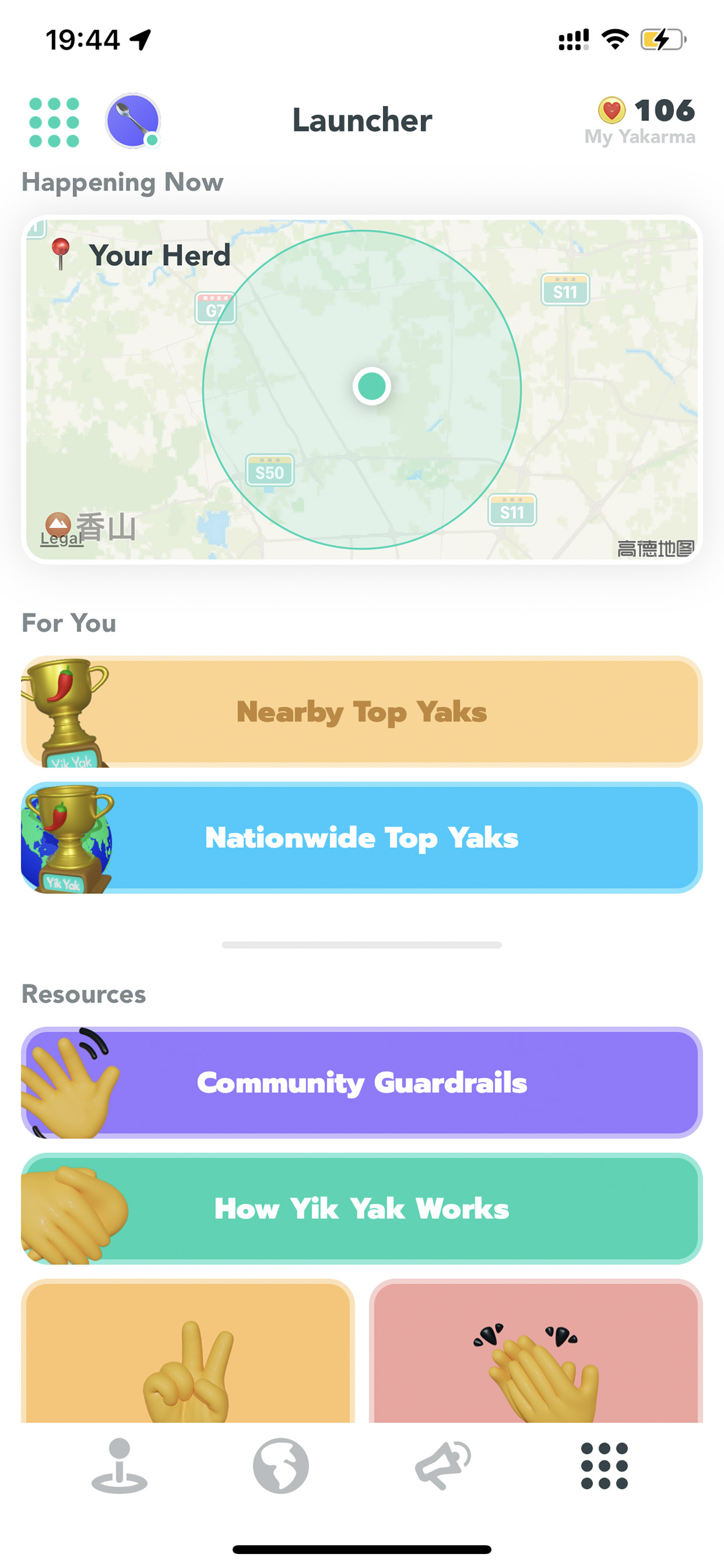Switch to the nearby location pin tab
This screenshot has height=1568, width=724.
click(x=119, y=1466)
